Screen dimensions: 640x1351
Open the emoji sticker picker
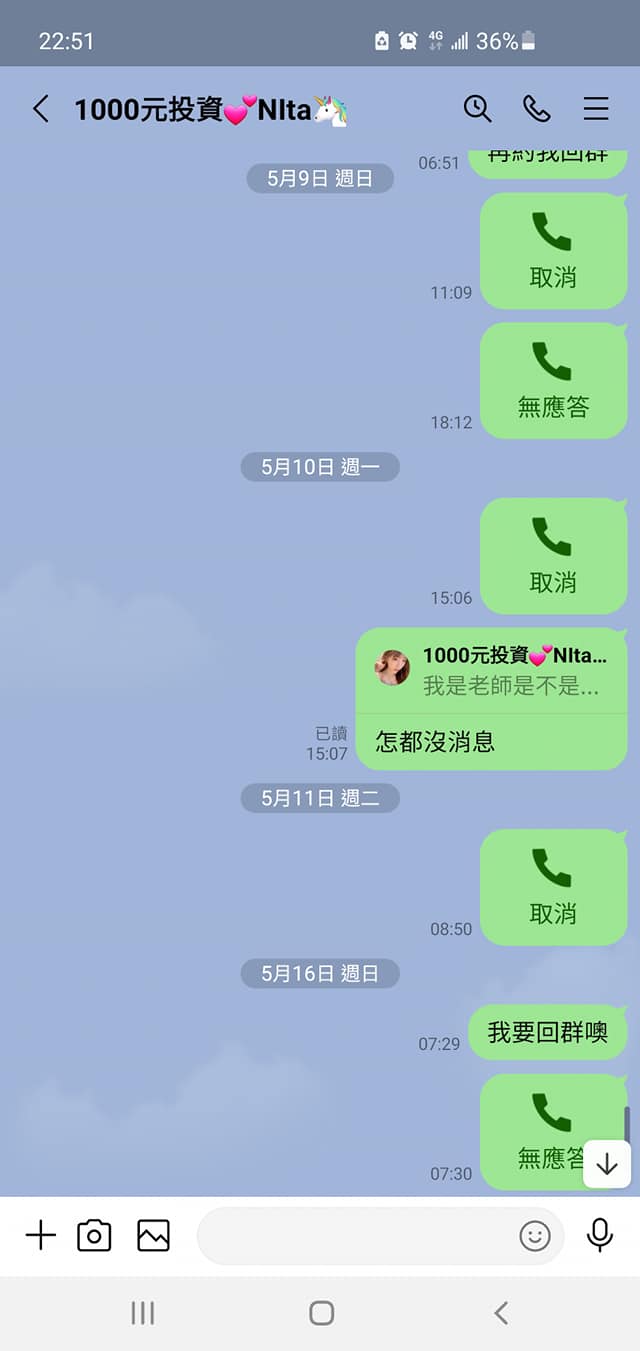[x=535, y=1236]
